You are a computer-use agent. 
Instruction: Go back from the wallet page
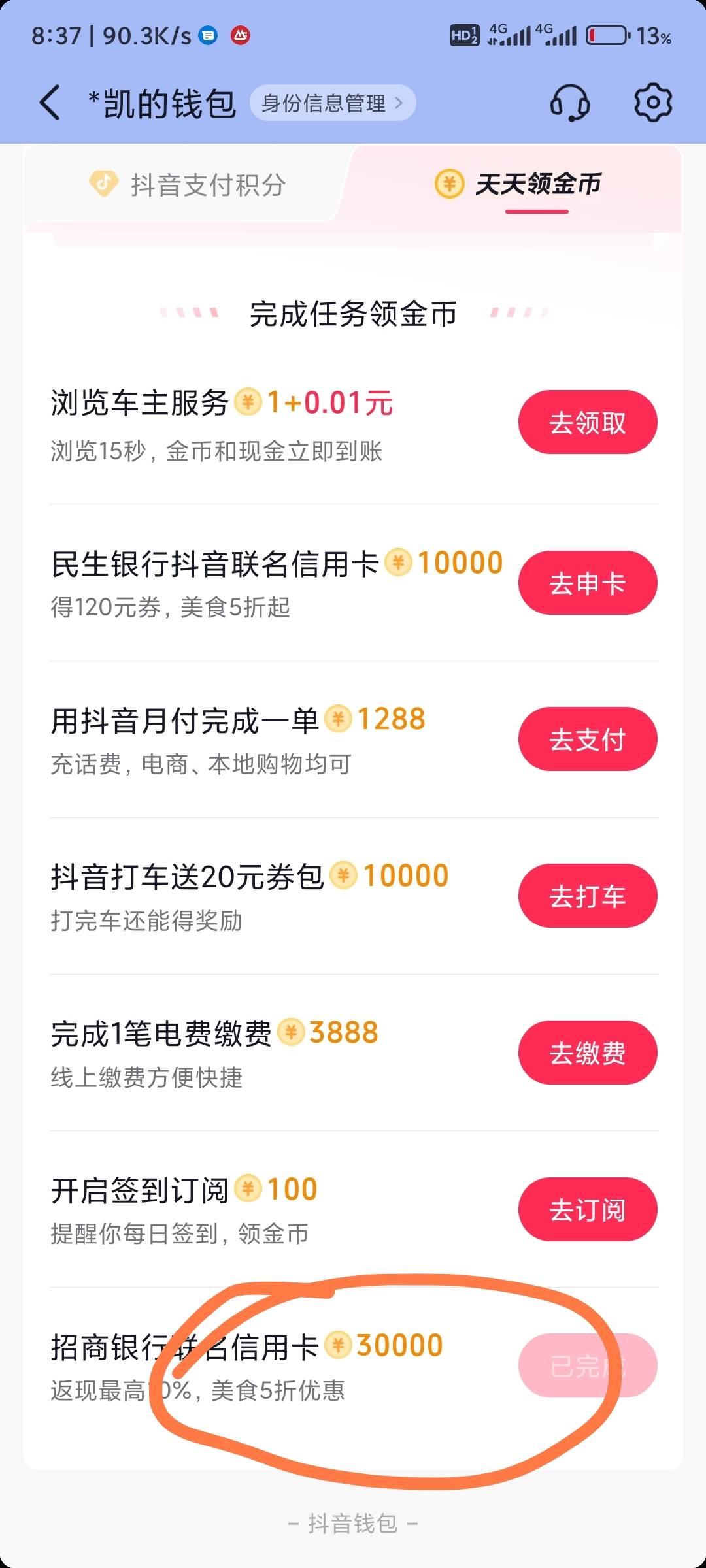[x=50, y=103]
